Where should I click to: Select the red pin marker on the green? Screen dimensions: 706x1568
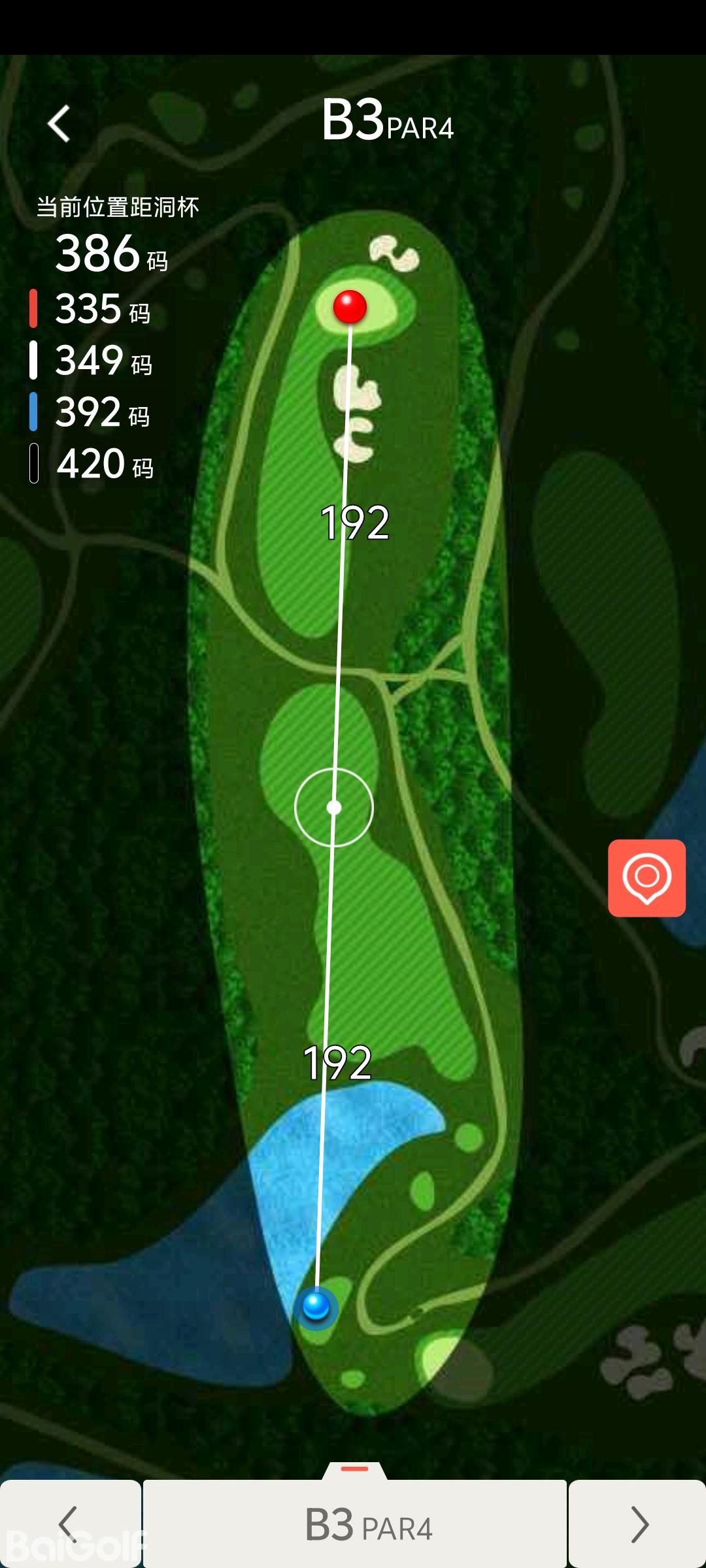pos(350,306)
